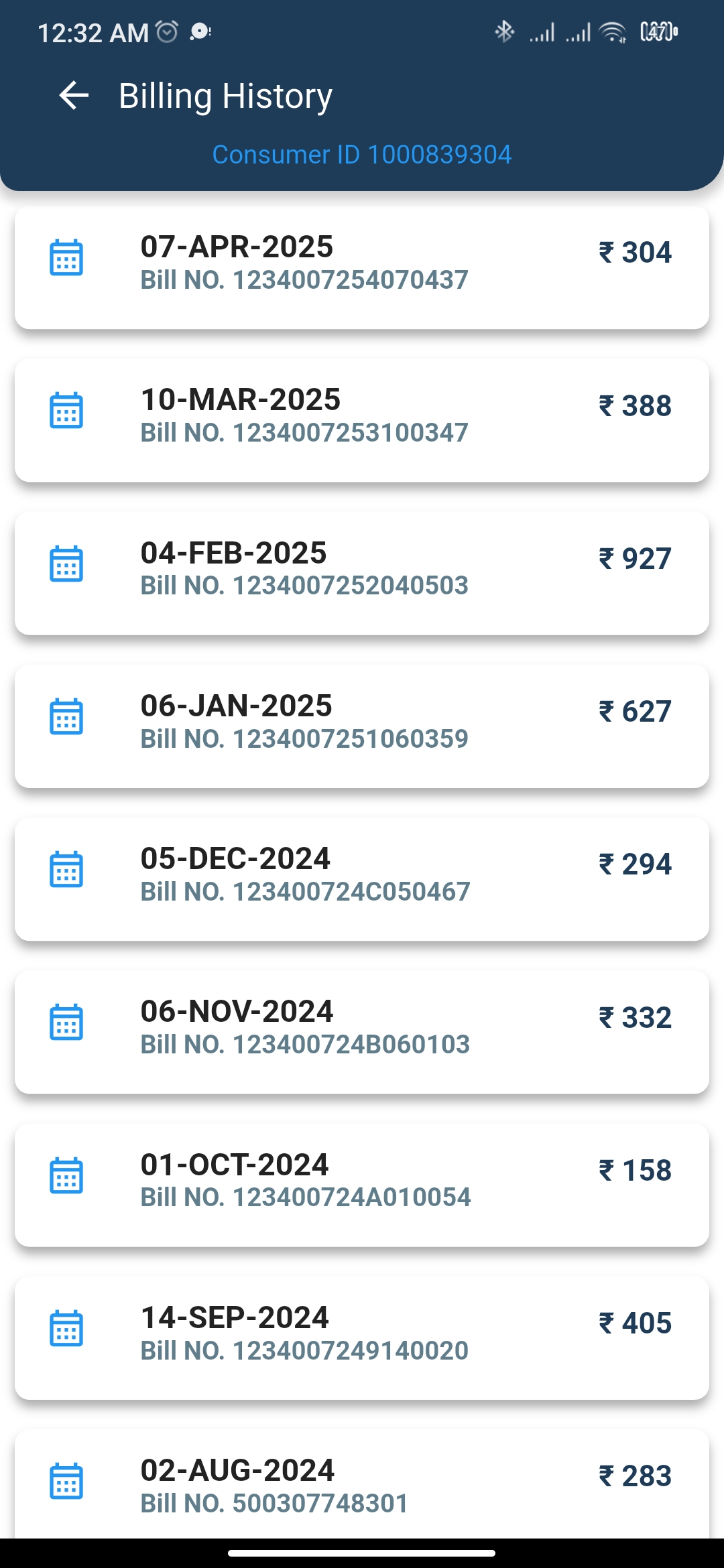This screenshot has height=1568, width=724.
Task: Open the 10-MAR-2025 bill for ₹388
Action: pos(362,420)
